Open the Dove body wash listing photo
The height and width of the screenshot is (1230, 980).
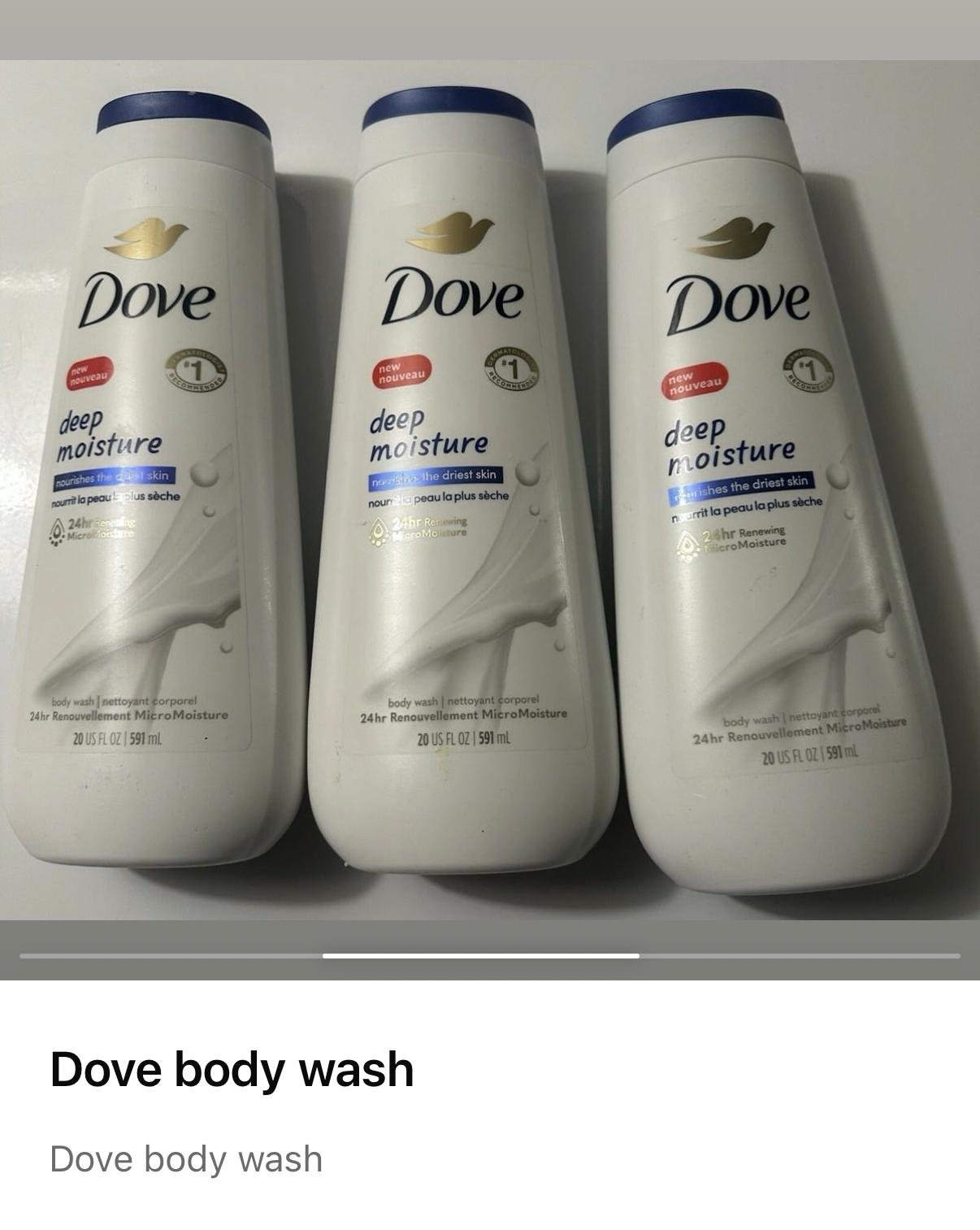(490, 488)
